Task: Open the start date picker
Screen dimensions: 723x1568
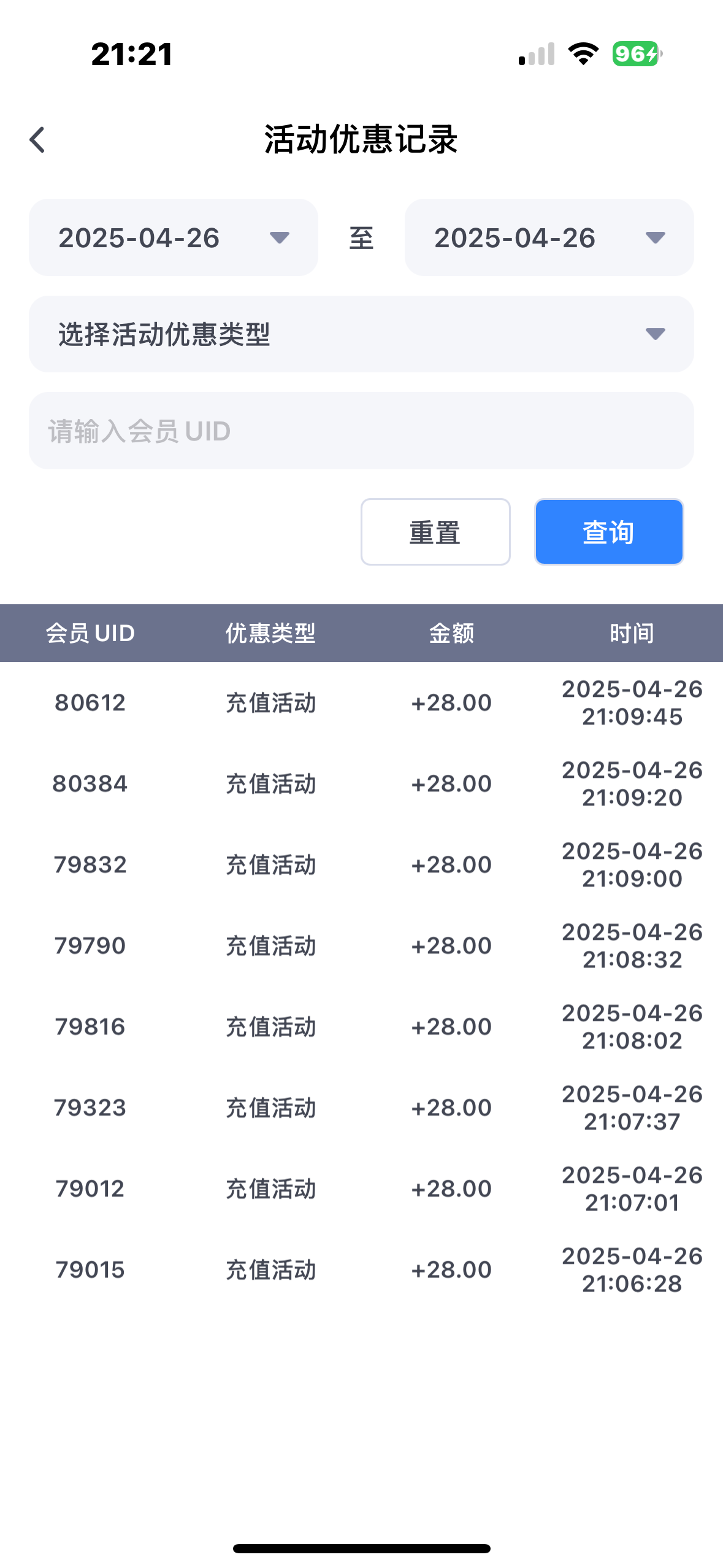Action: tap(174, 237)
